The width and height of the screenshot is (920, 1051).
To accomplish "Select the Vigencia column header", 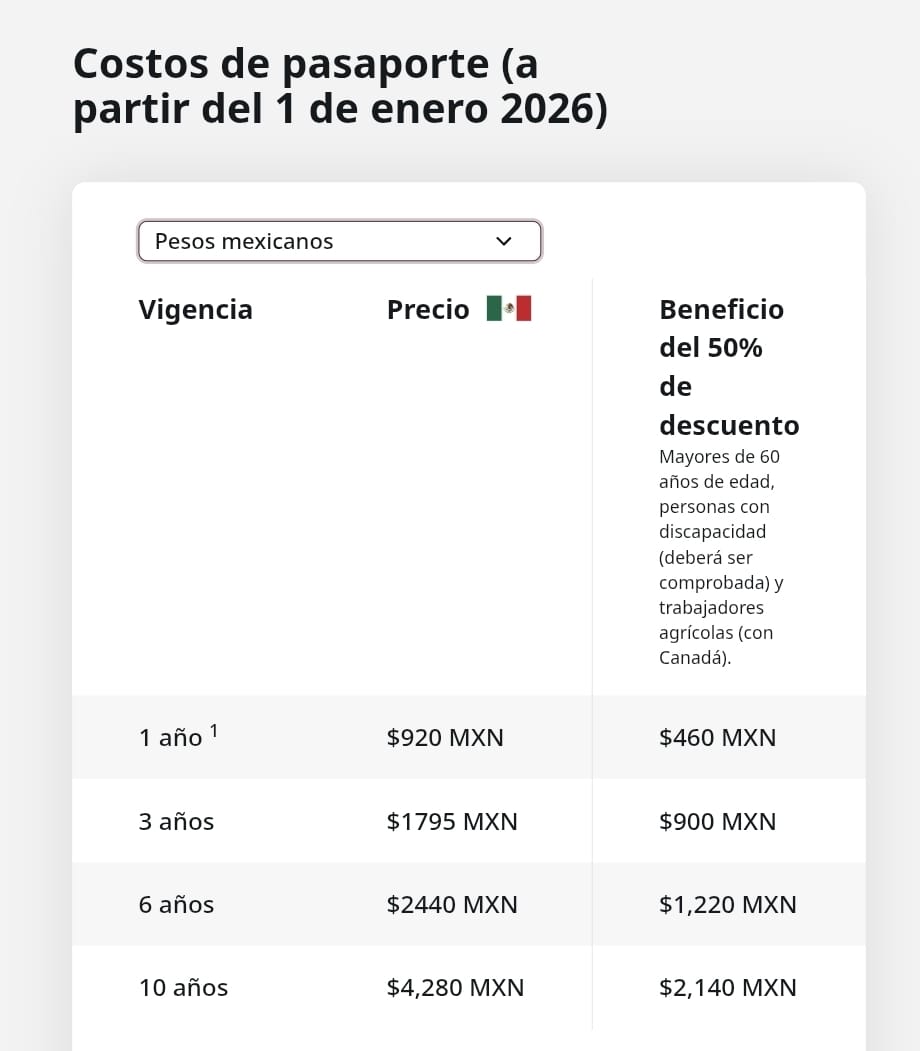I will point(196,310).
